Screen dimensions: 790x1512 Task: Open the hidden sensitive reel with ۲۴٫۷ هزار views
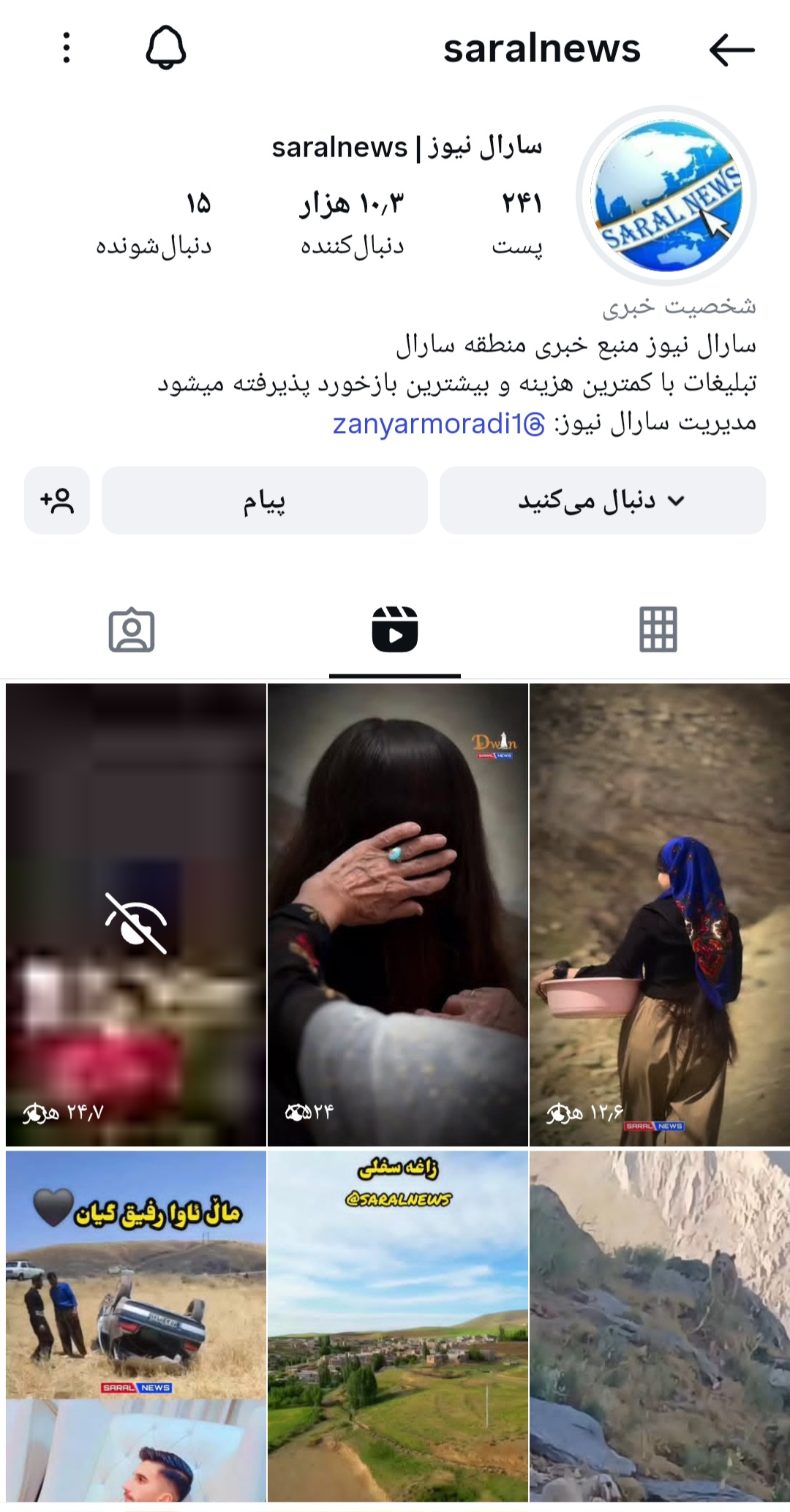coord(136,914)
